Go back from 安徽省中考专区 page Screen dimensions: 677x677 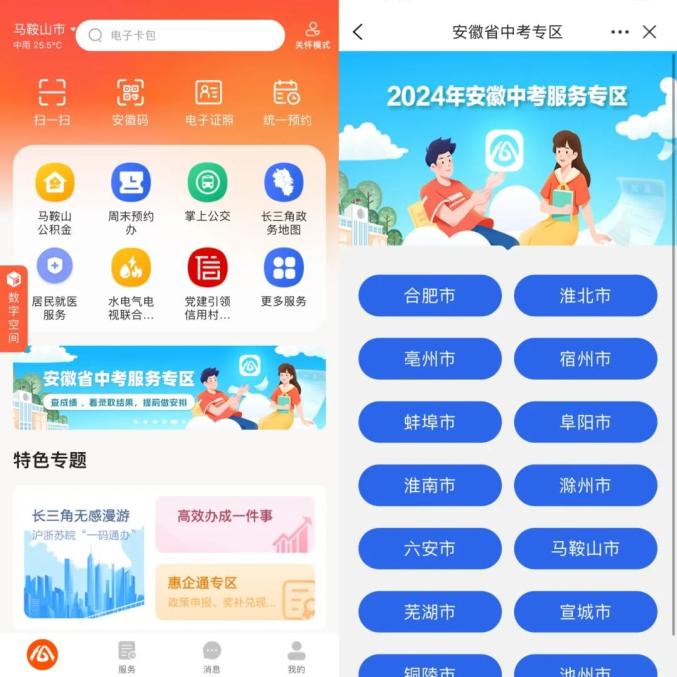pyautogui.click(x=358, y=32)
